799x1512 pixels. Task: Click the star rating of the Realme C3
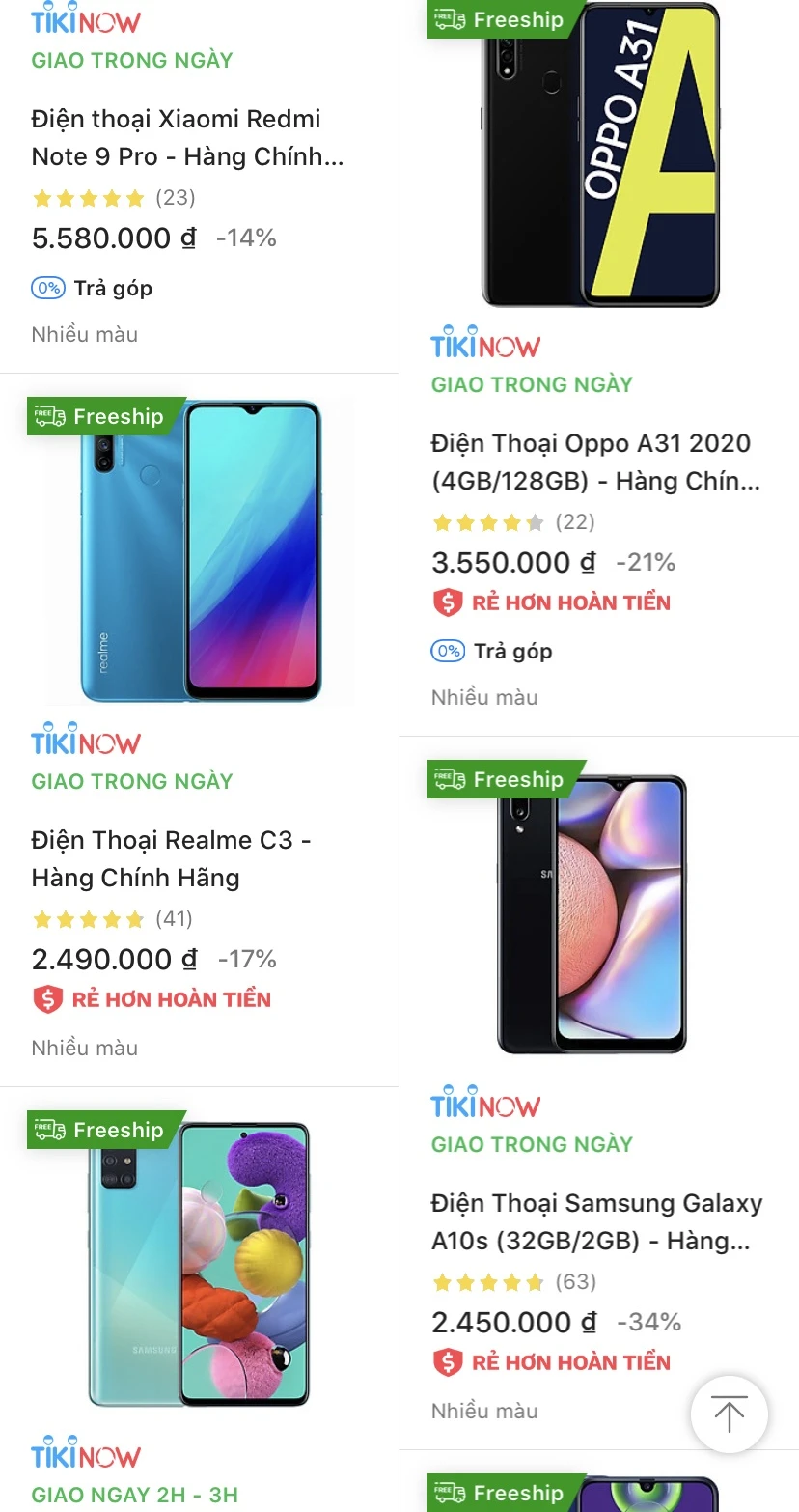point(88,919)
